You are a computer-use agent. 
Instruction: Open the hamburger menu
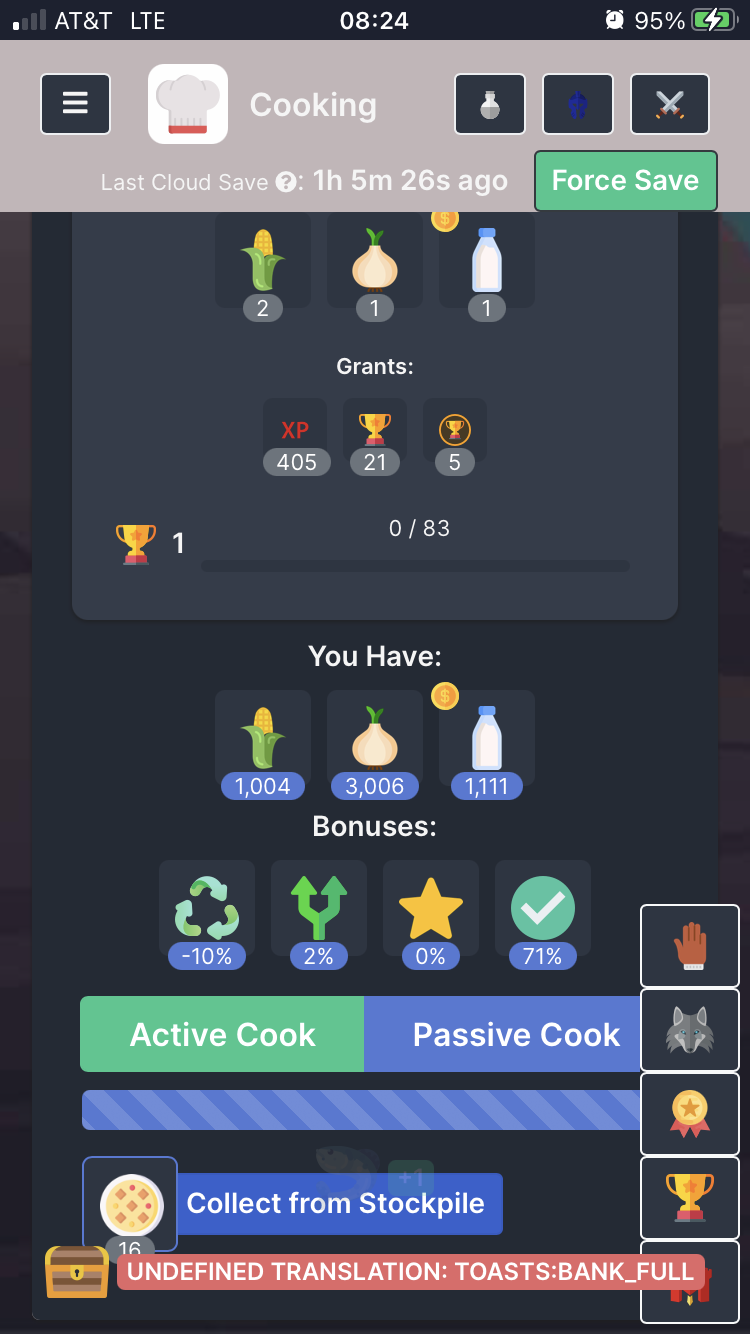point(76,104)
